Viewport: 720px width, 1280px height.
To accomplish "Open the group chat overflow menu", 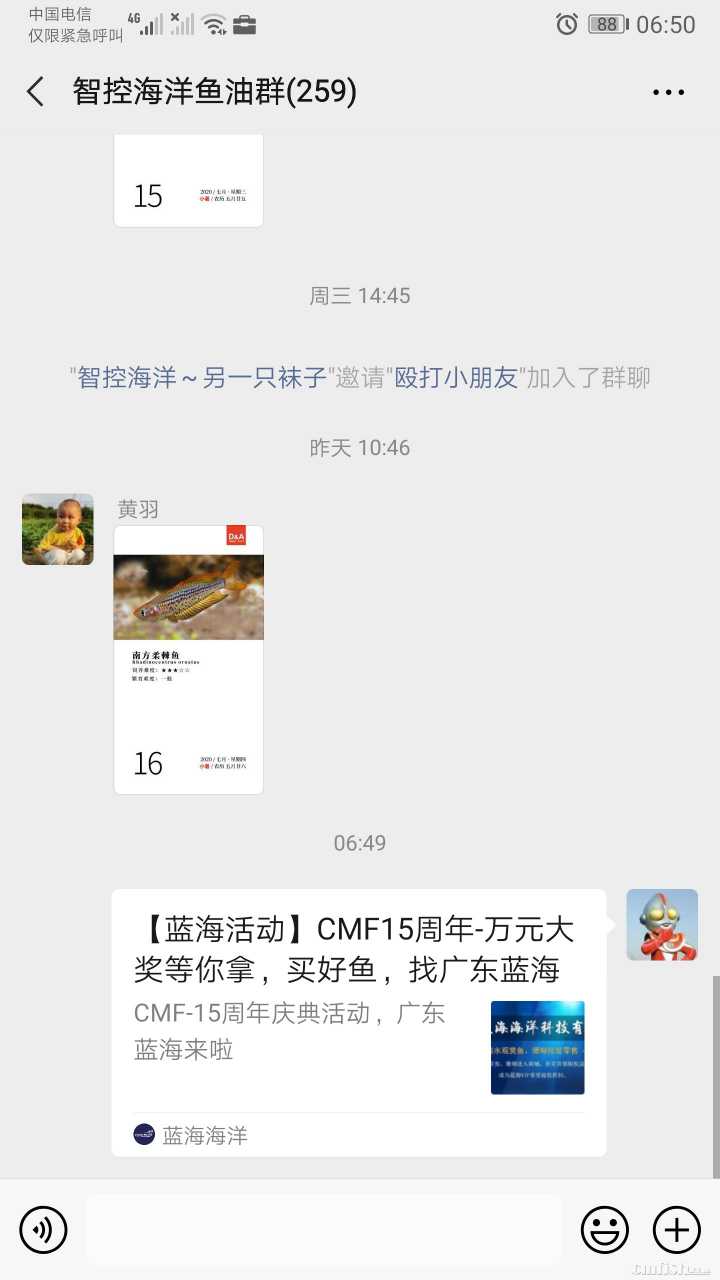I will 668,92.
